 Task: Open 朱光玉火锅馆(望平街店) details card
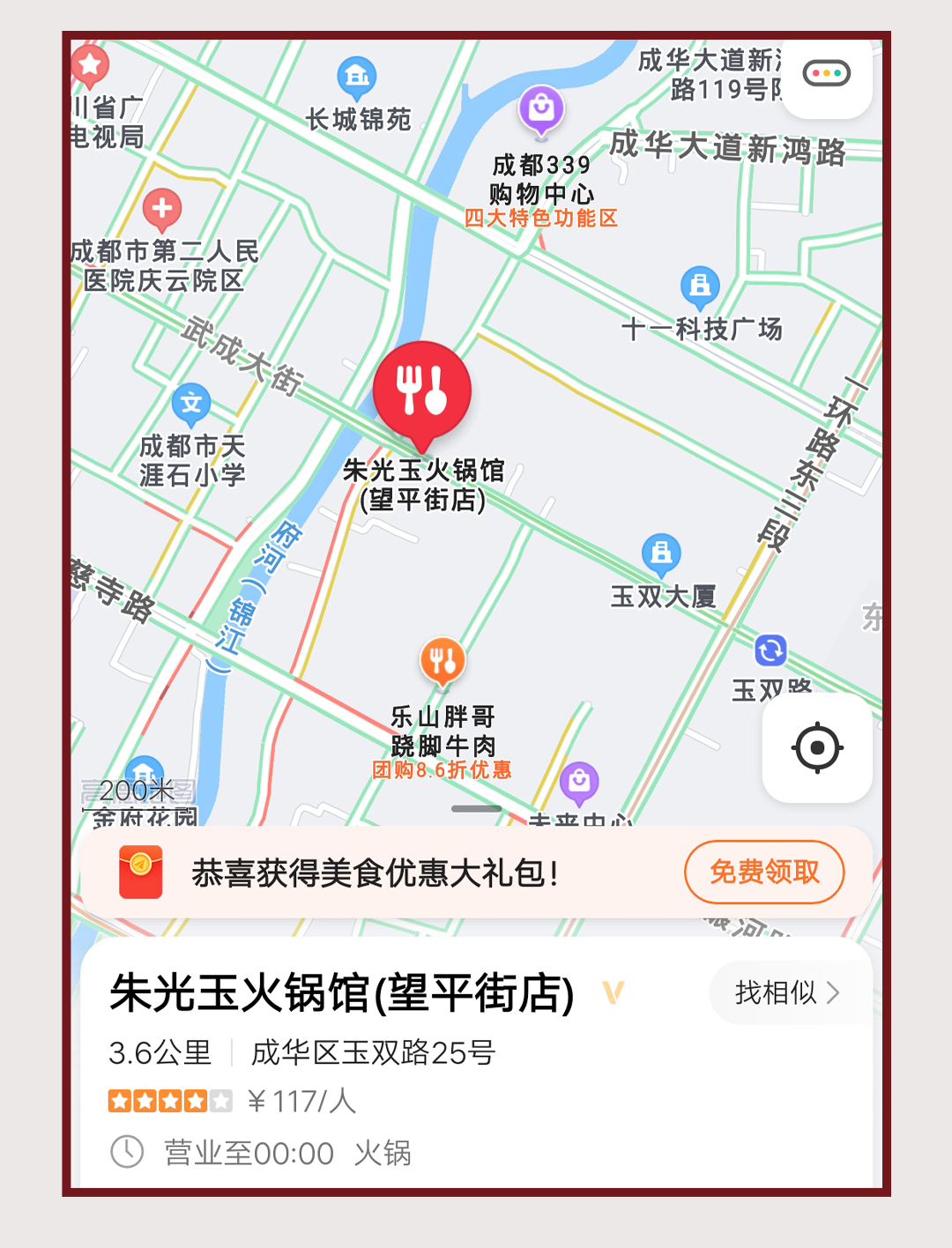(342, 993)
